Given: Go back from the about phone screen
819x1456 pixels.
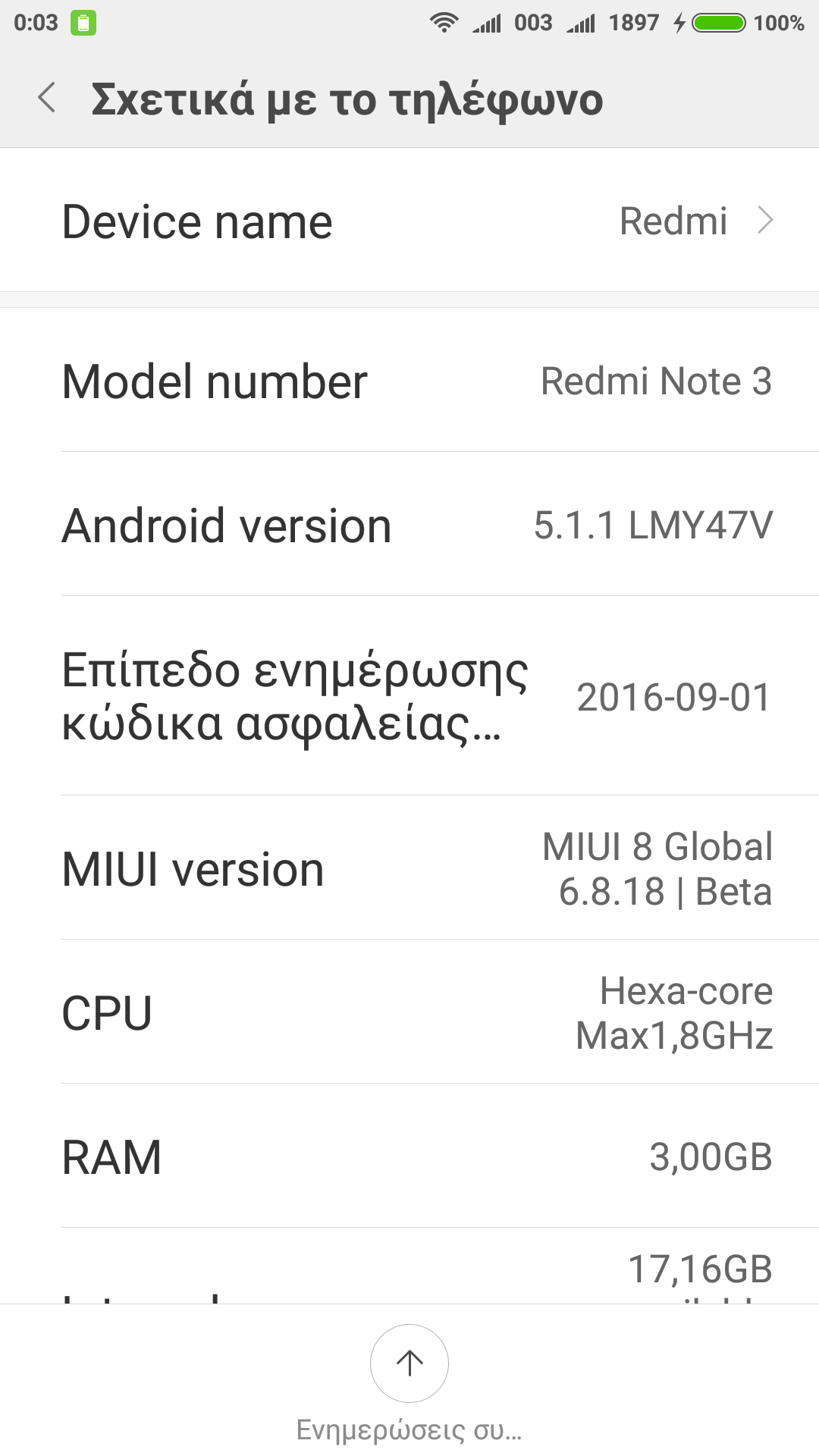Looking at the screenshot, I should pos(47,99).
